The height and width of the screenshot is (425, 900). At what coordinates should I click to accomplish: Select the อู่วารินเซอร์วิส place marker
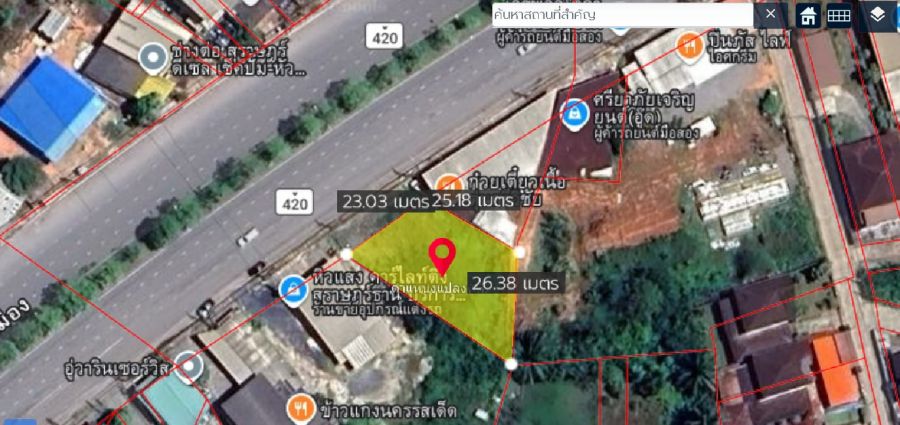pos(187,365)
